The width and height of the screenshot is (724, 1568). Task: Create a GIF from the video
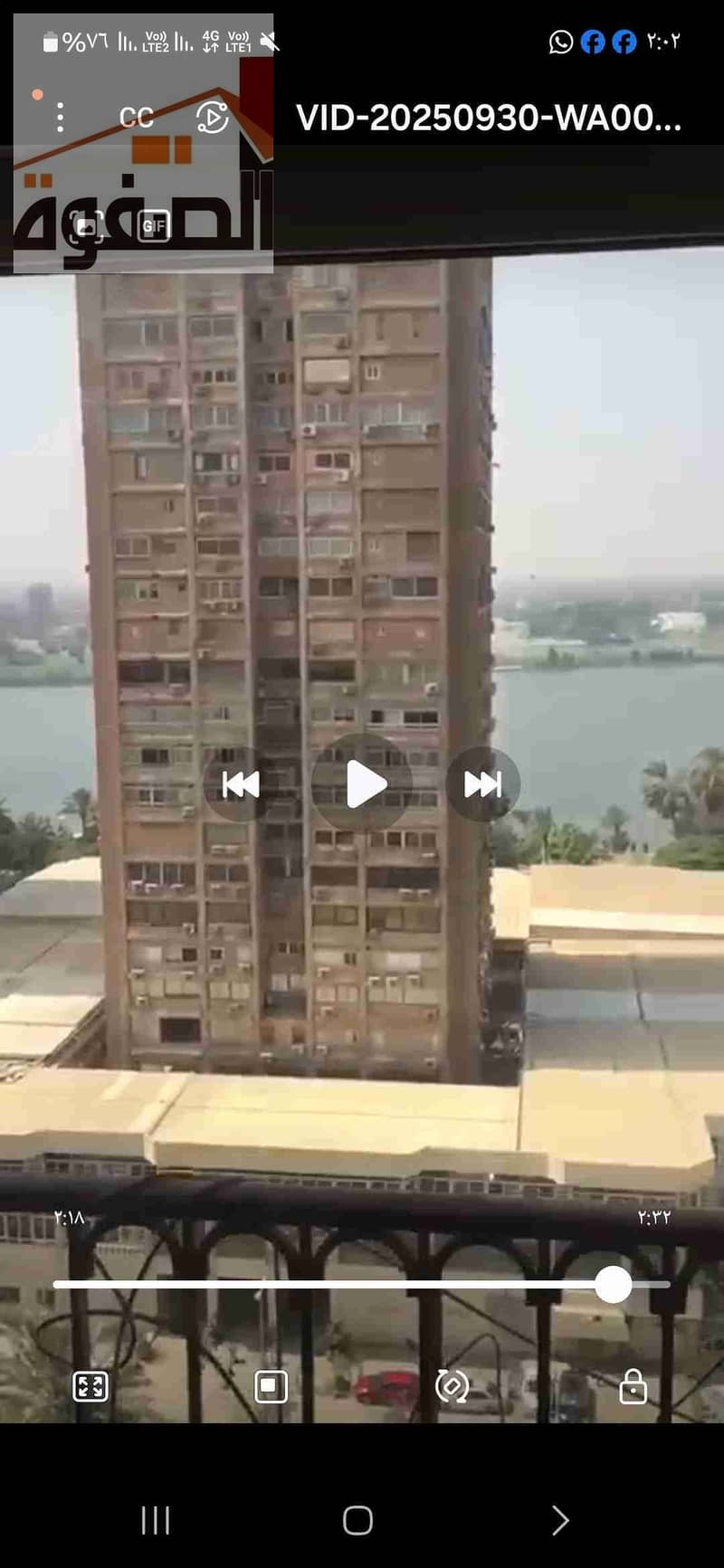[154, 225]
